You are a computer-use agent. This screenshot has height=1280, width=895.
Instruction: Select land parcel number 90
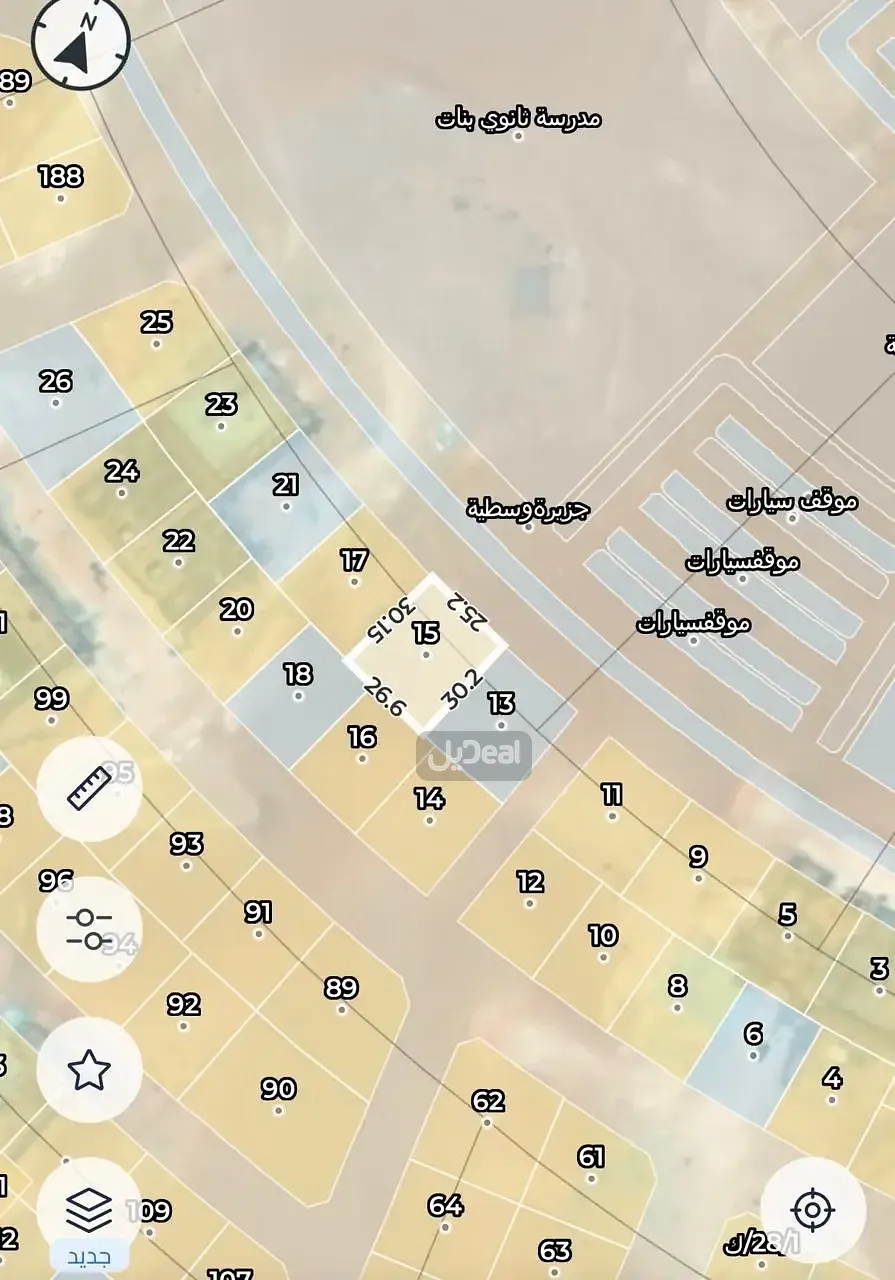(x=279, y=1095)
